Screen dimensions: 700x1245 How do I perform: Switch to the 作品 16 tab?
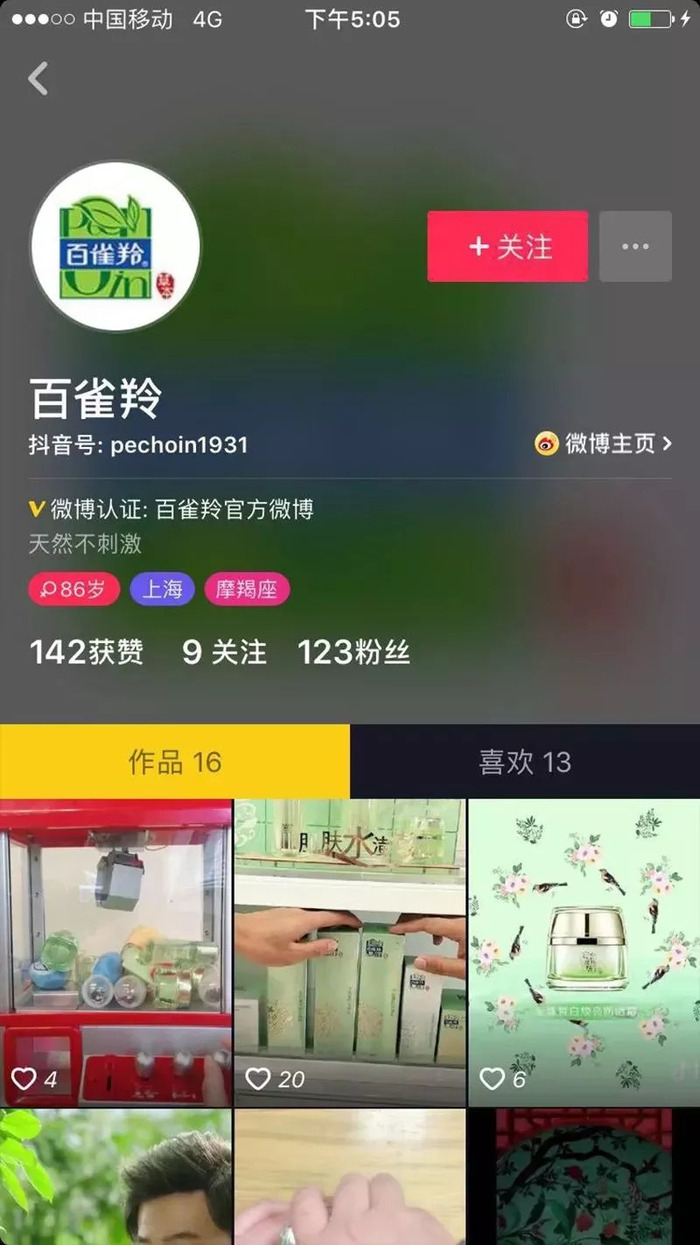coord(175,762)
